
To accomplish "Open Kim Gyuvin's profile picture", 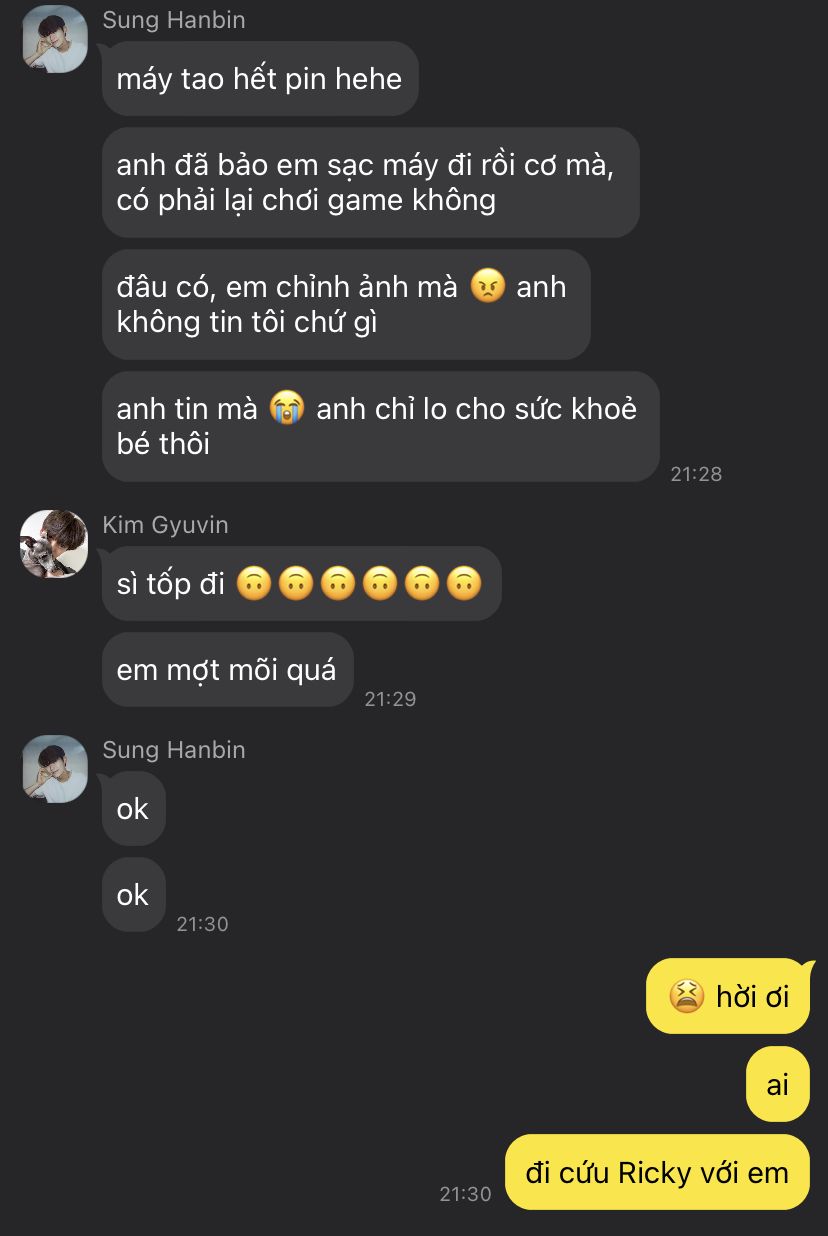I will pos(54,544).
